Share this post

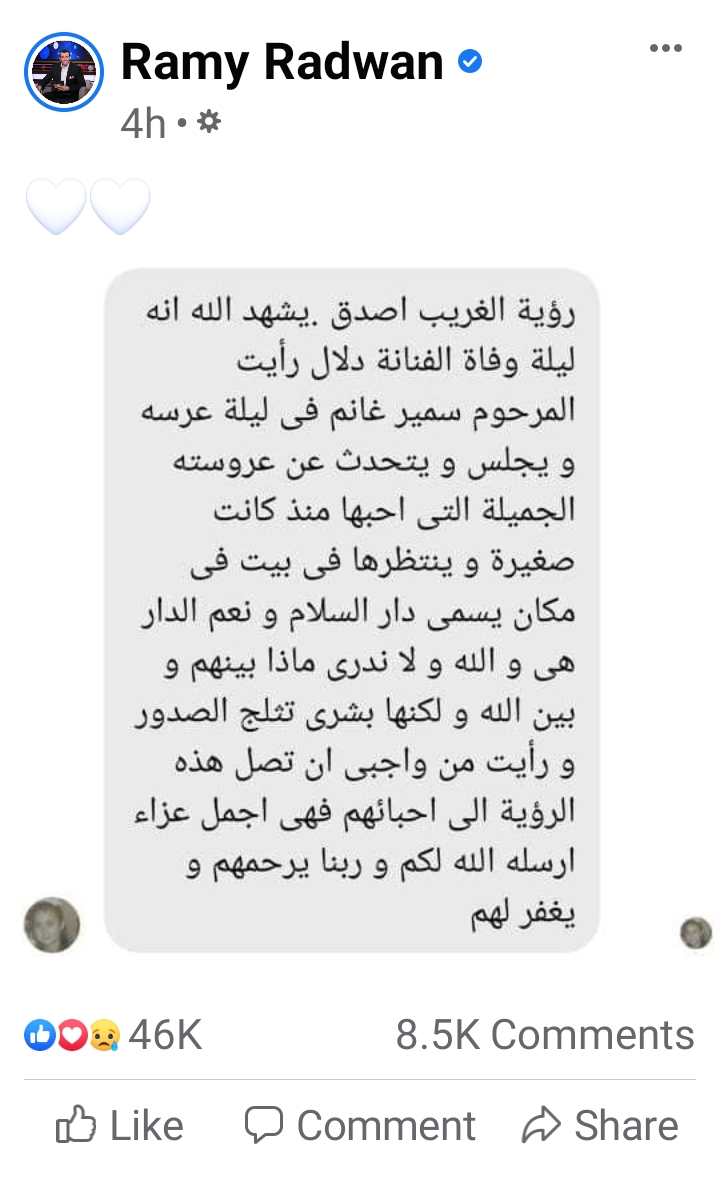[600, 1126]
